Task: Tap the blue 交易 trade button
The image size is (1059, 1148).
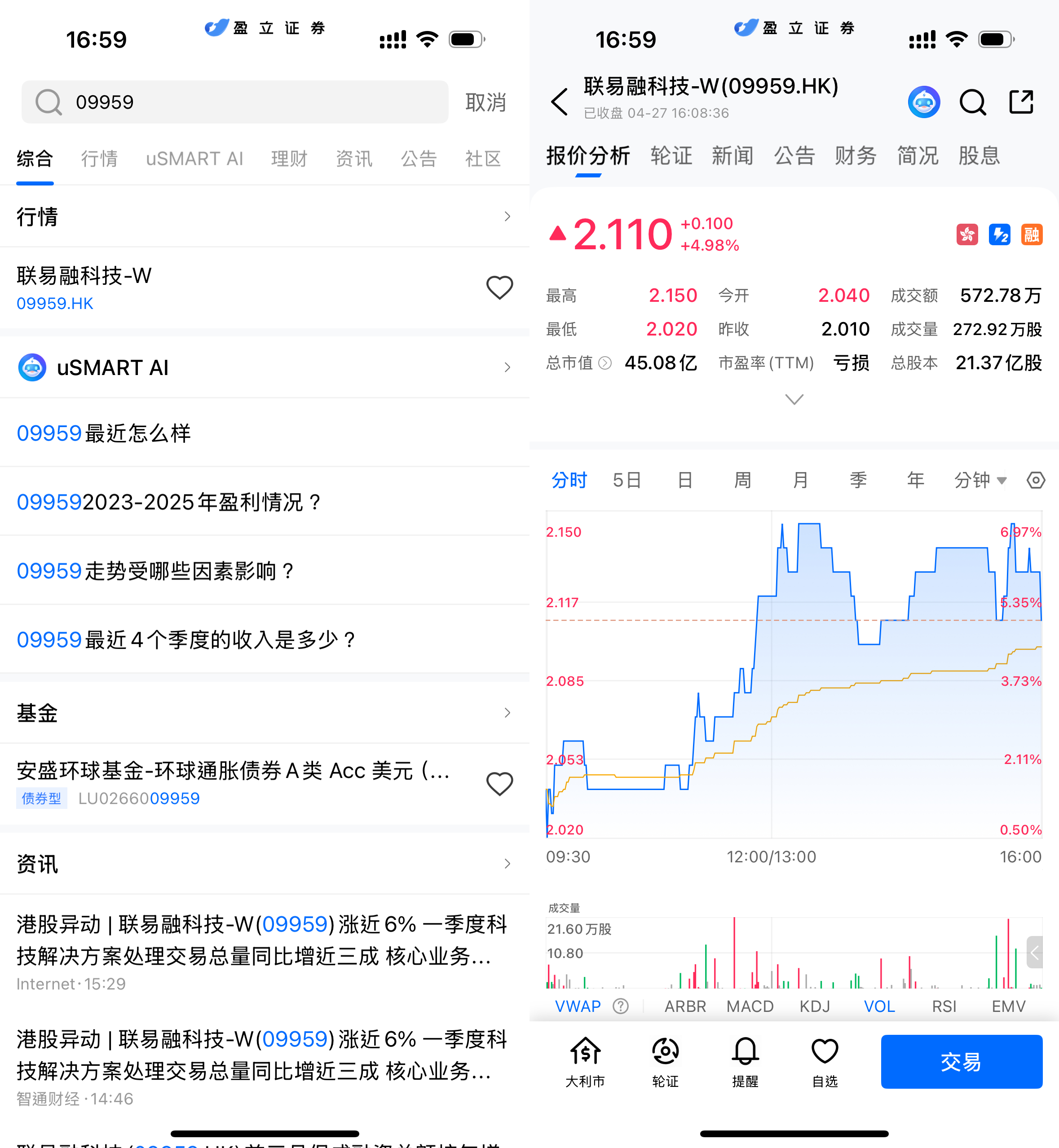Action: coord(961,1061)
